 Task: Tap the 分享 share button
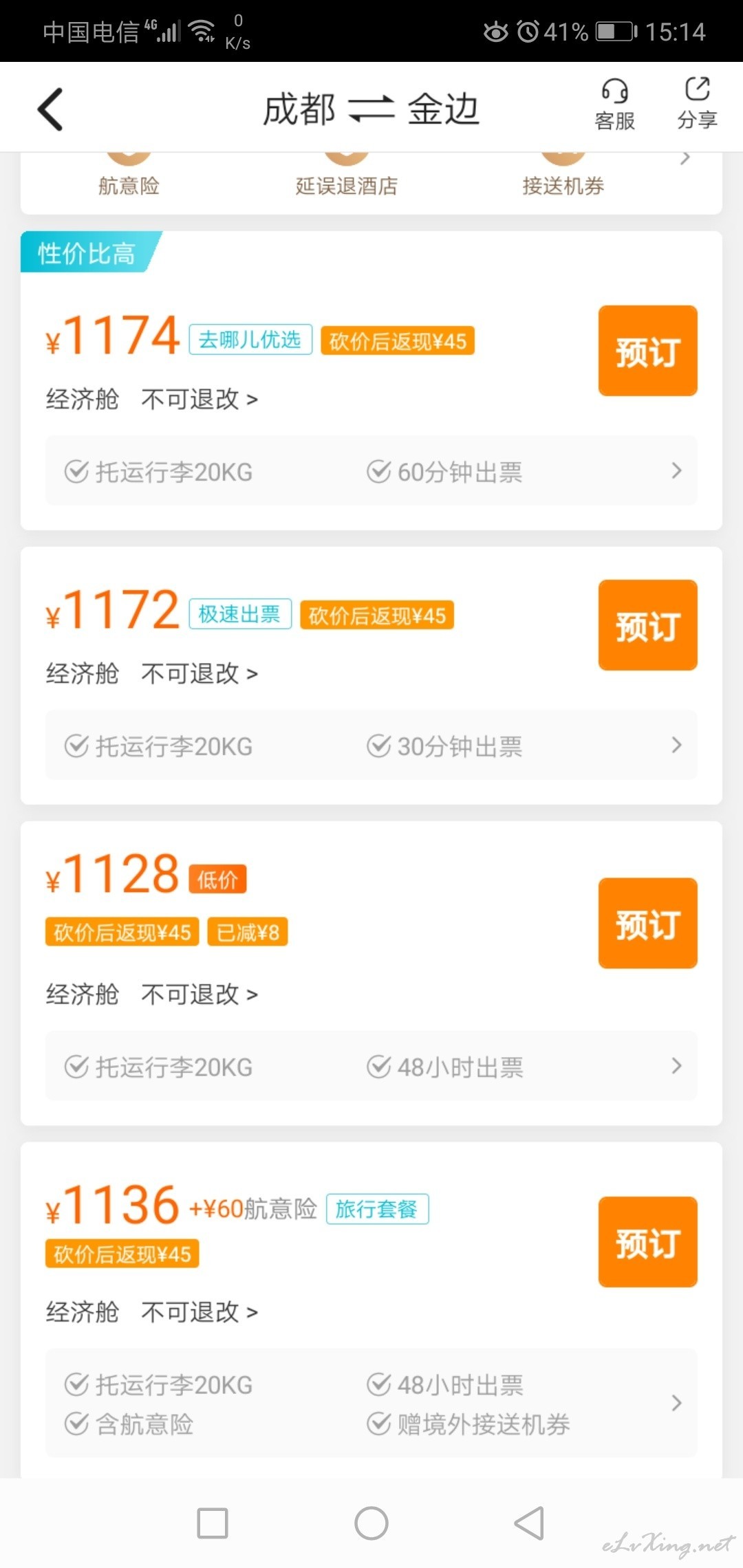coord(697,105)
